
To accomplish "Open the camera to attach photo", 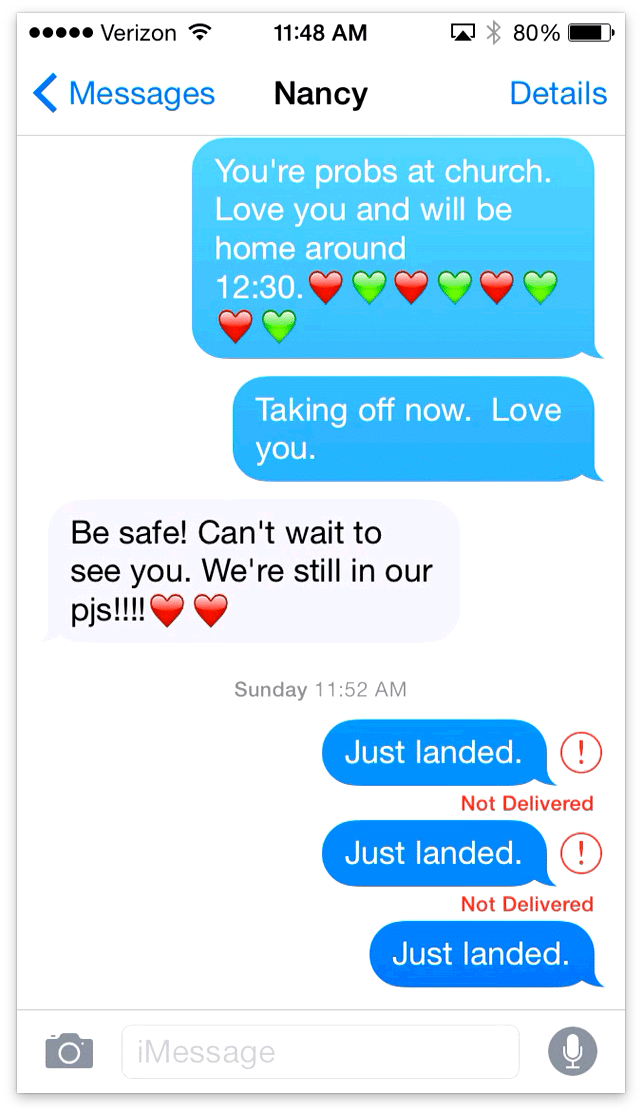I will point(69,1052).
